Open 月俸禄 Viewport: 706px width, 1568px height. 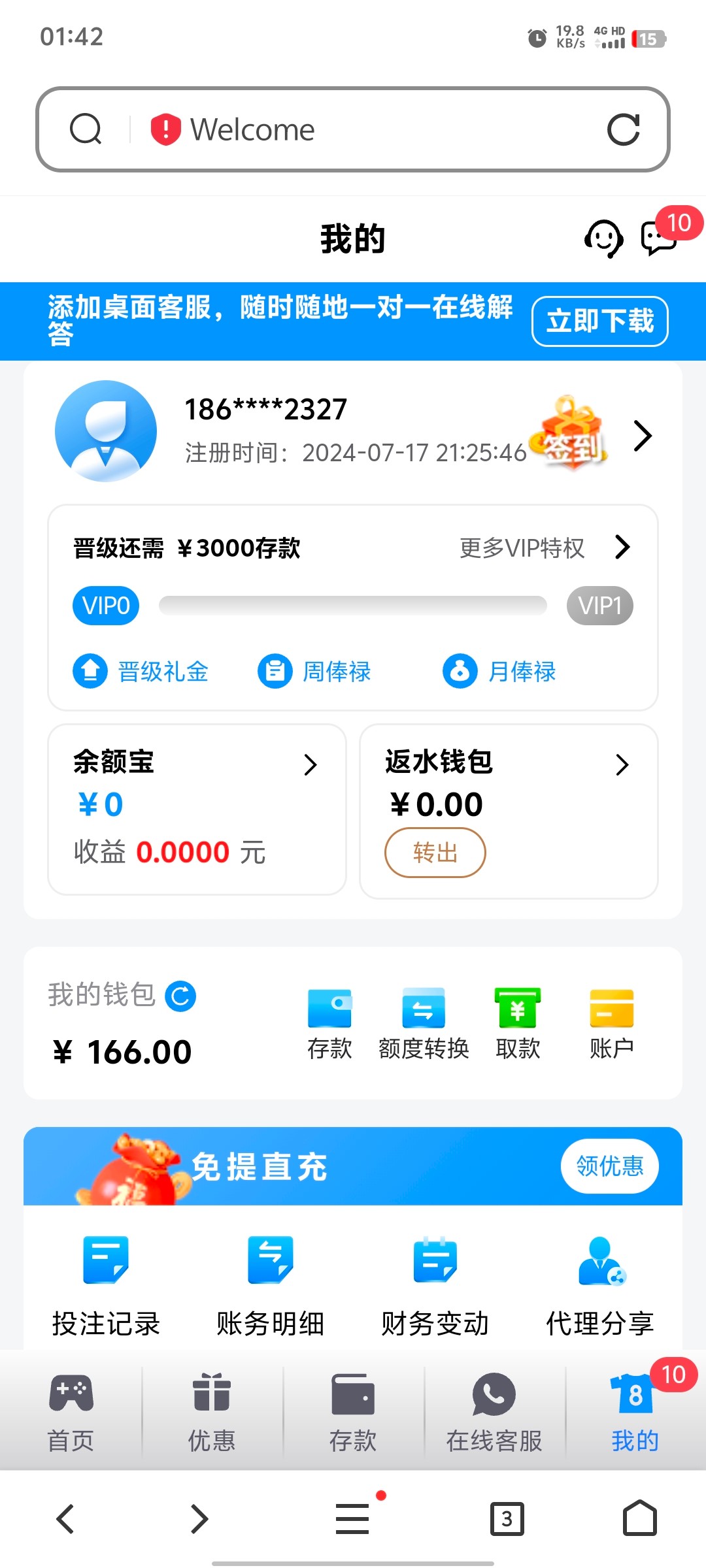pos(499,671)
